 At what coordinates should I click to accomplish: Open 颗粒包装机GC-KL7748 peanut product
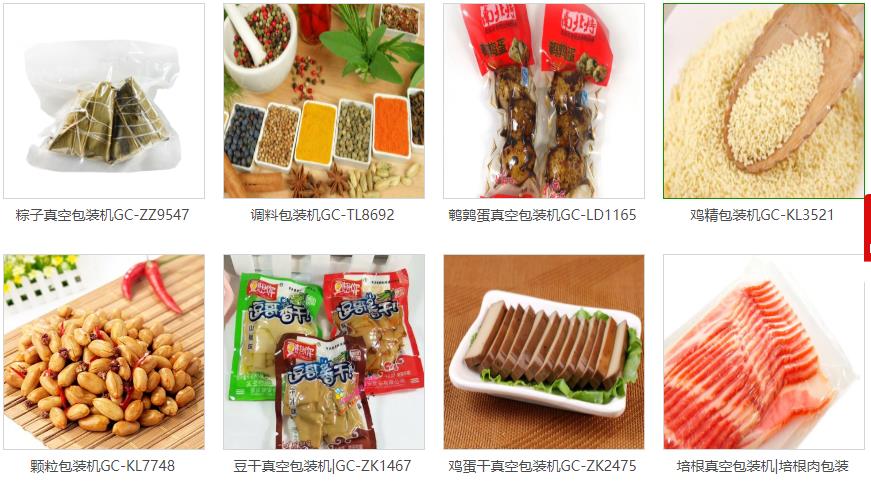[x=104, y=352]
